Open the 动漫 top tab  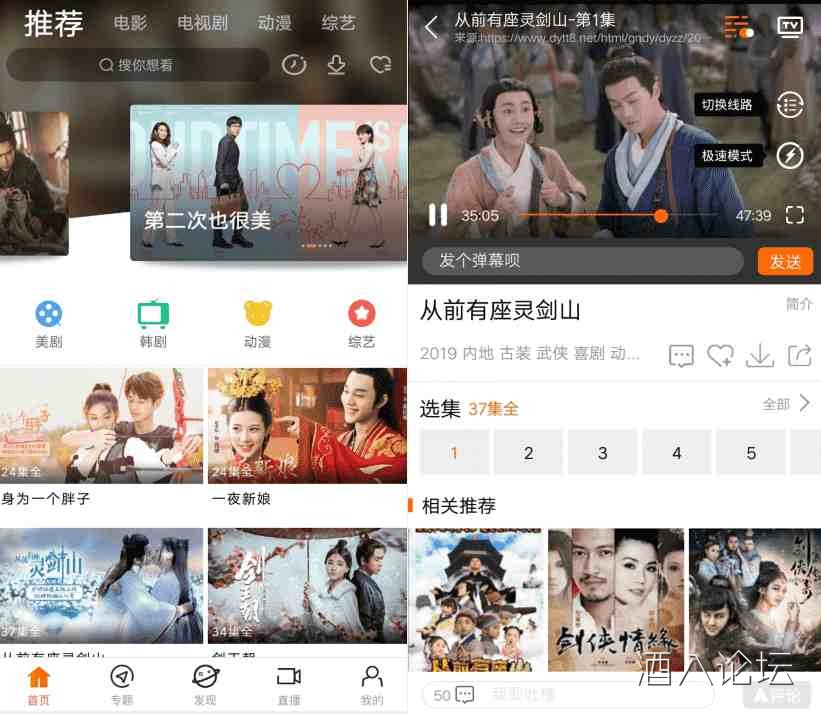pyautogui.click(x=274, y=23)
